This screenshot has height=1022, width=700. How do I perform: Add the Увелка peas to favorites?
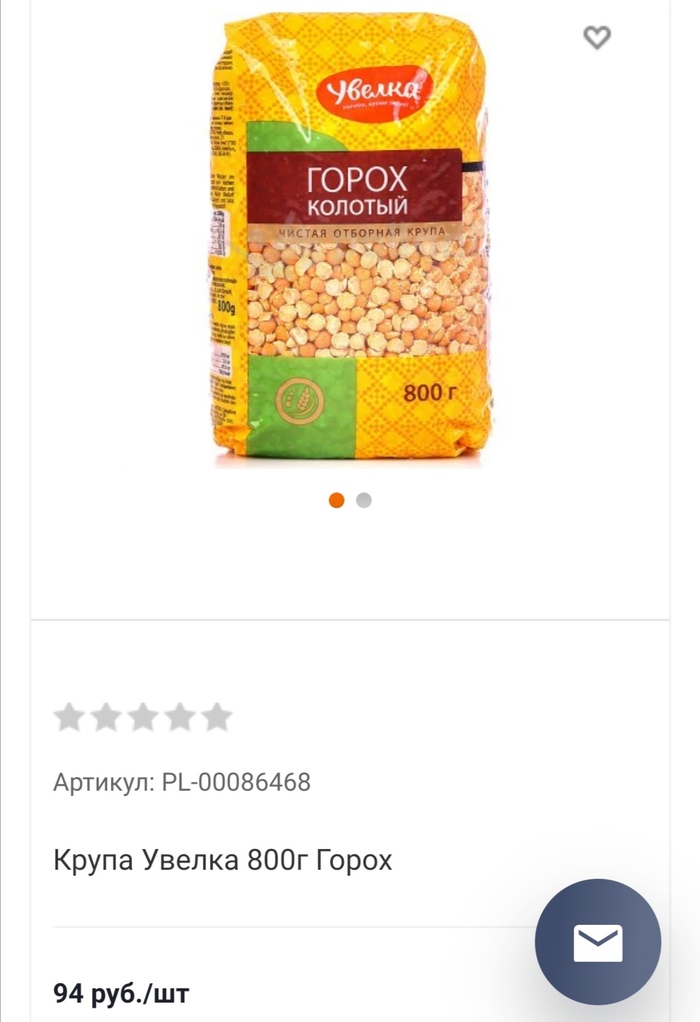pyautogui.click(x=597, y=38)
